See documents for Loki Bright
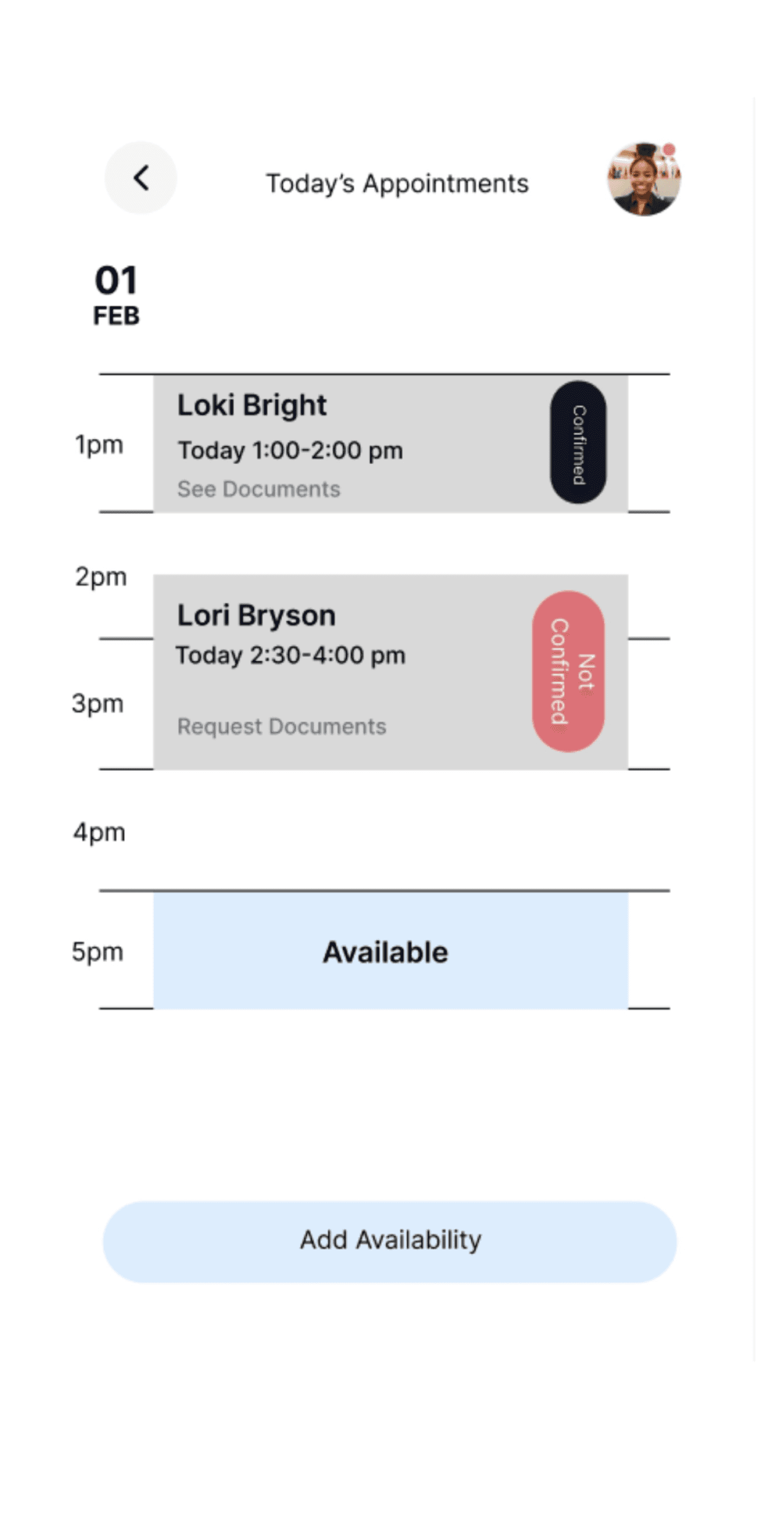 point(258,489)
